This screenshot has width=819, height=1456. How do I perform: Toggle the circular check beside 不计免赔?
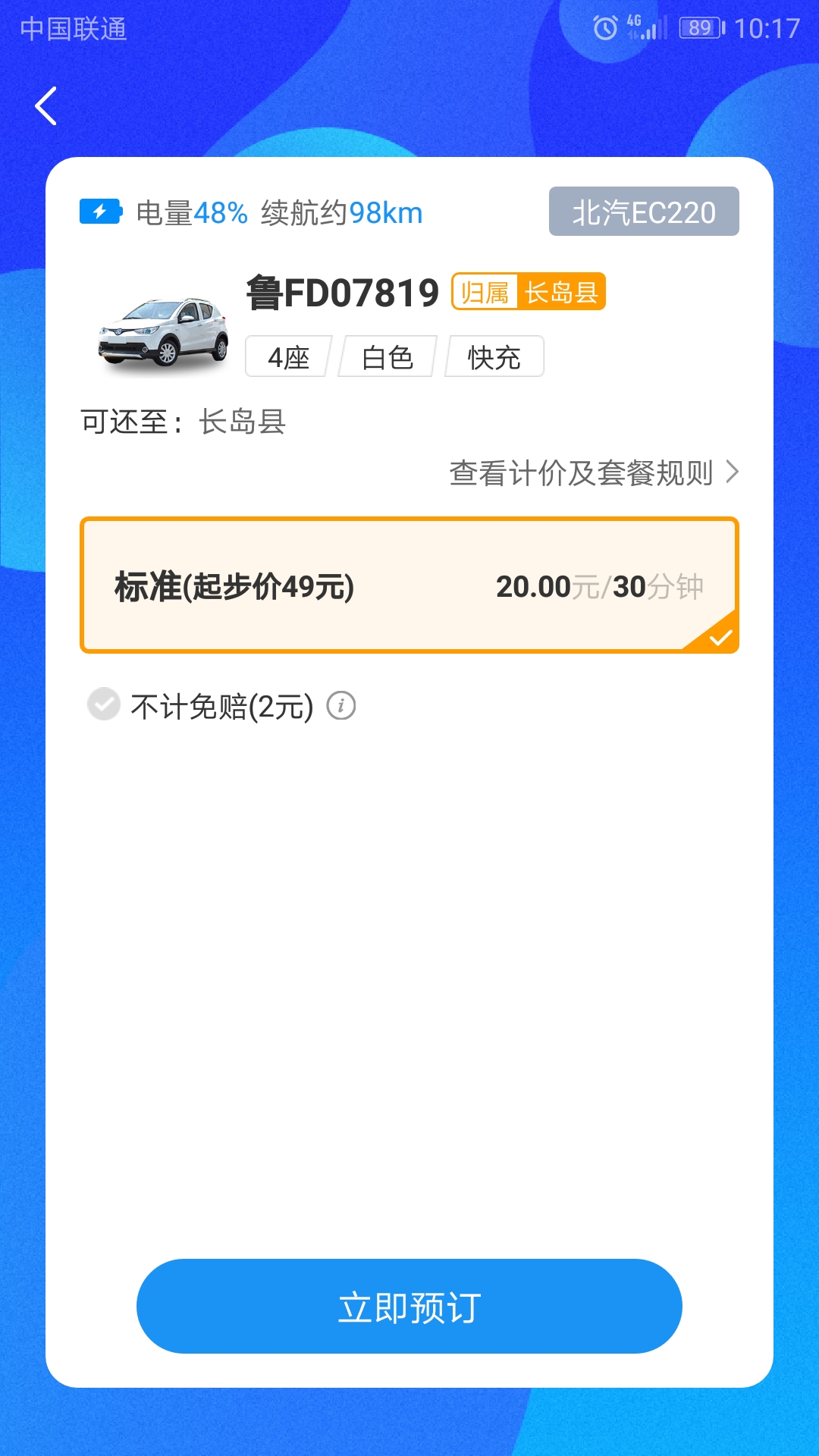pos(105,704)
